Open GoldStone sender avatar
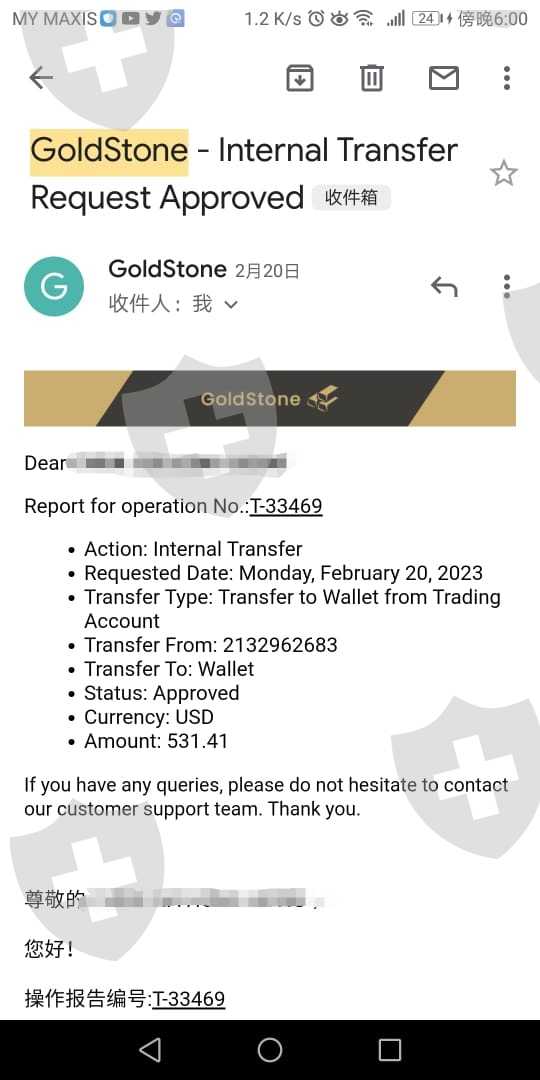The height and width of the screenshot is (1080, 540). (x=54, y=287)
